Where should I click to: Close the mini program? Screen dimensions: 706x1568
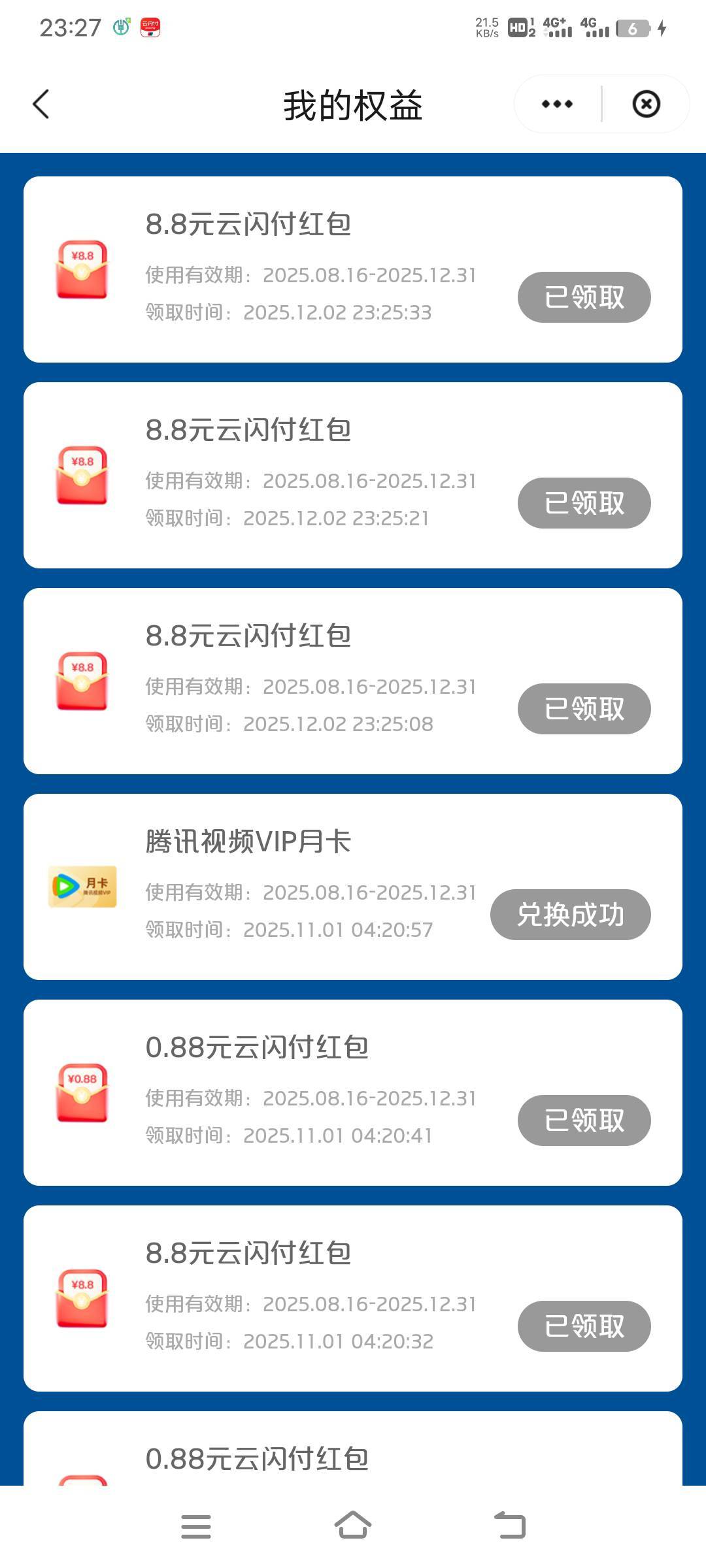[646, 105]
